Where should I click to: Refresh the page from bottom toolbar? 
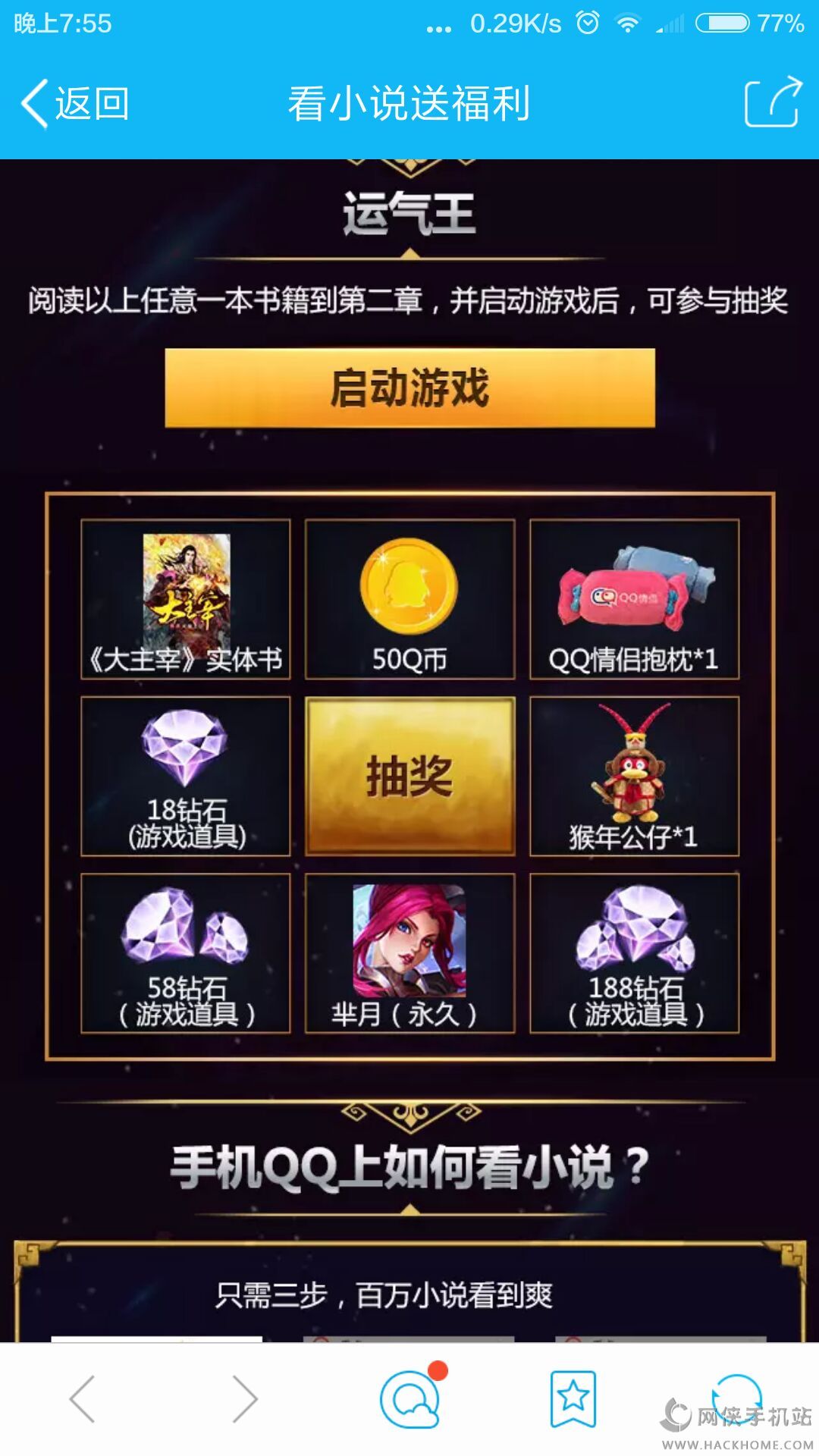coord(736,1399)
